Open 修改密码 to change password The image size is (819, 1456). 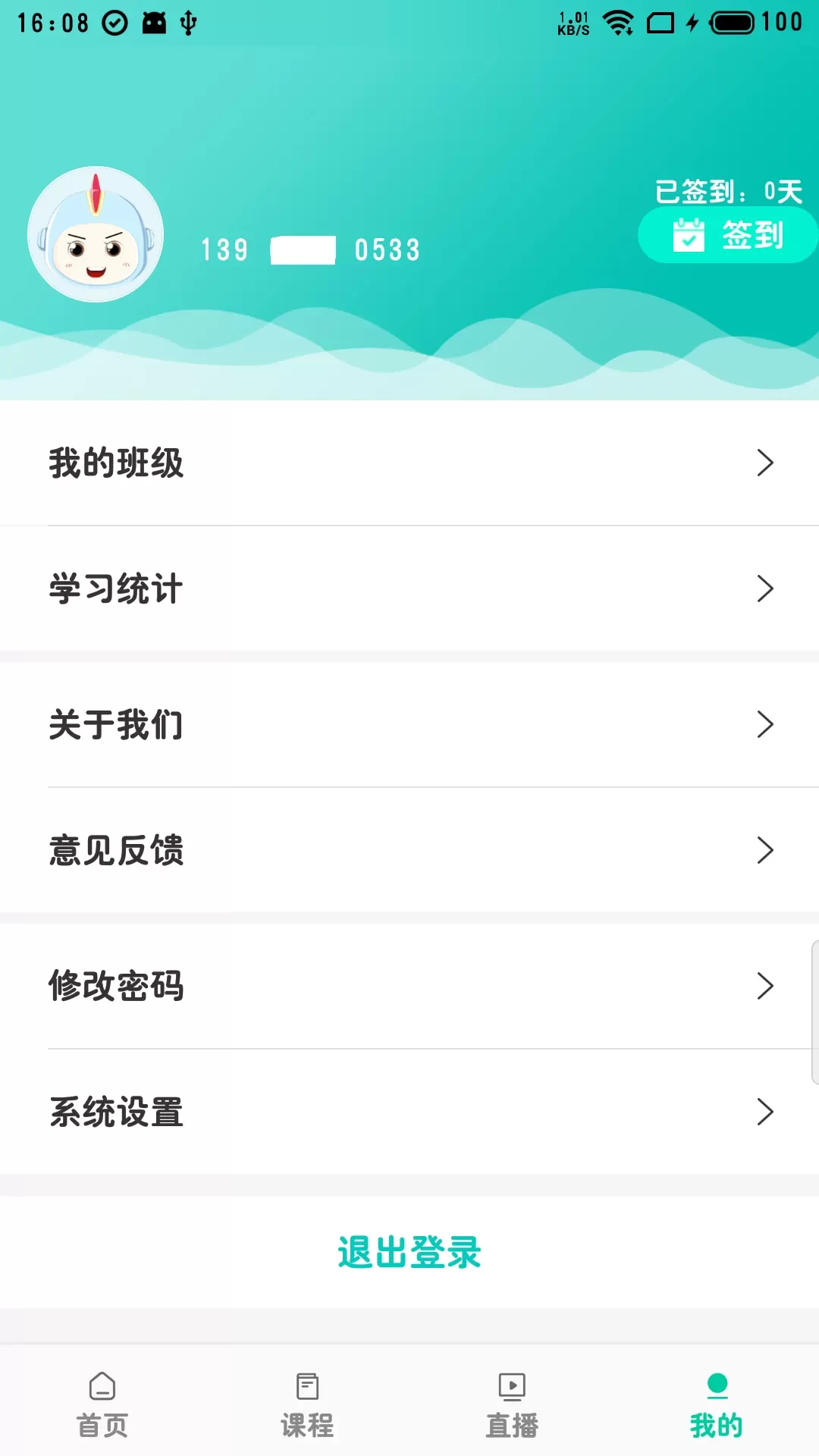409,986
